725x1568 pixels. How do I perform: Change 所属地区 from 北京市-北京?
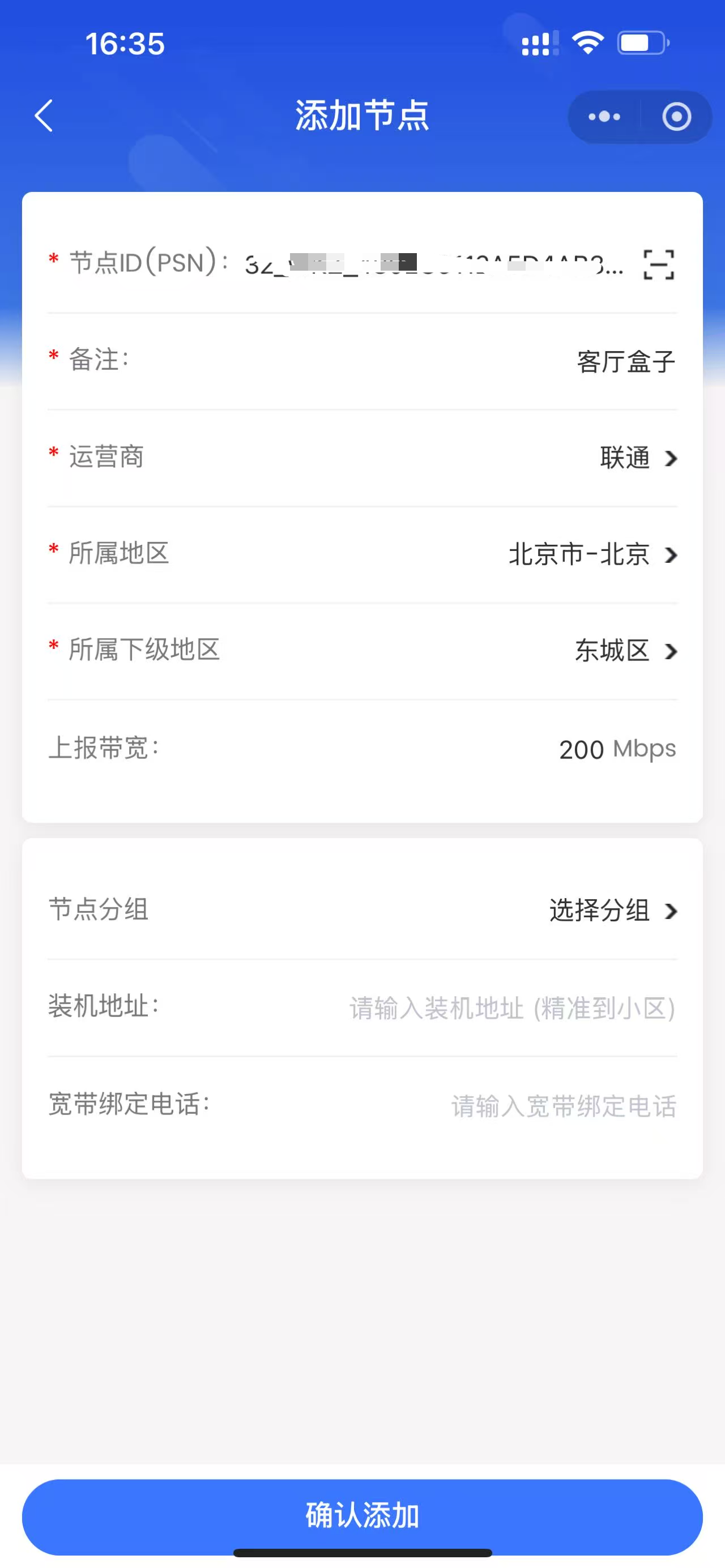[592, 554]
